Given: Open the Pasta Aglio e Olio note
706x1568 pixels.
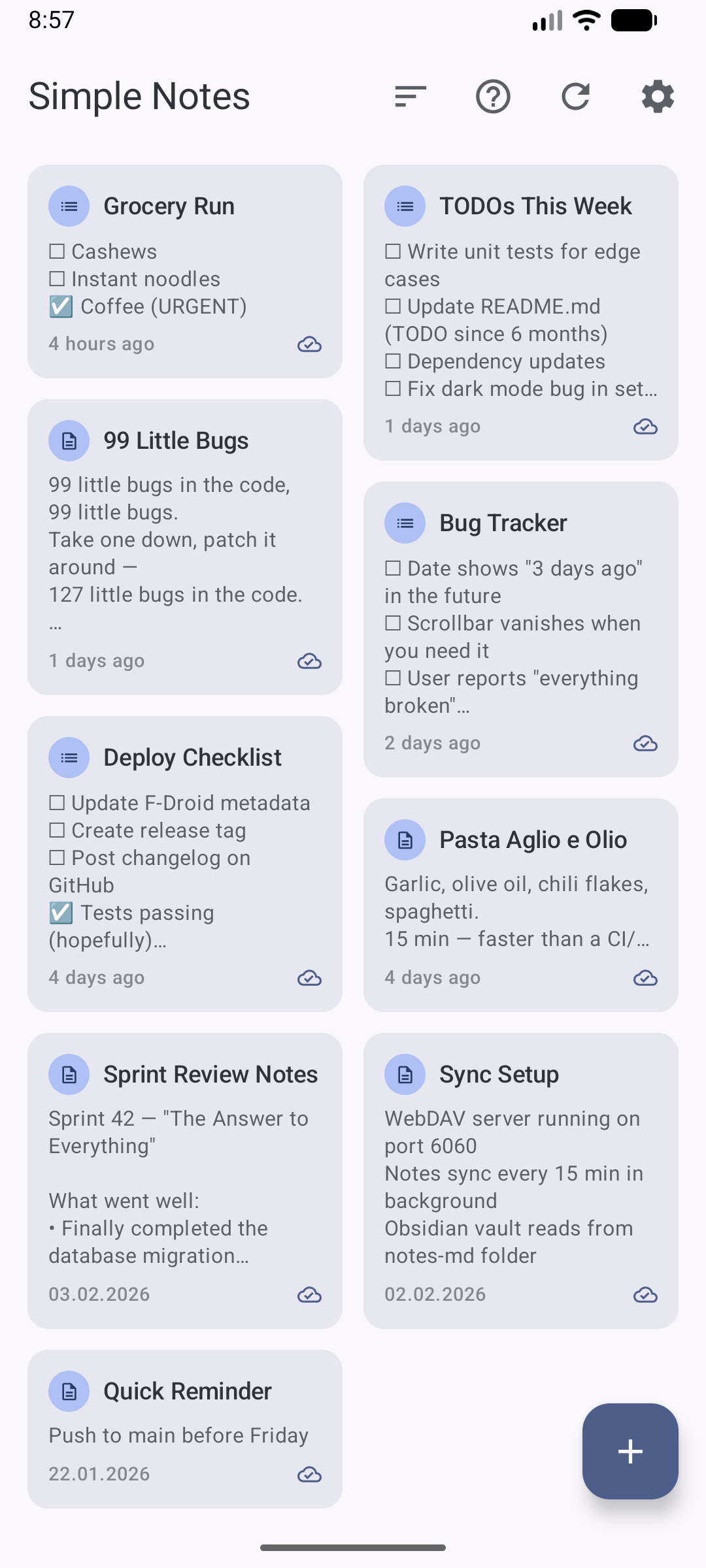Looking at the screenshot, I should tap(520, 905).
